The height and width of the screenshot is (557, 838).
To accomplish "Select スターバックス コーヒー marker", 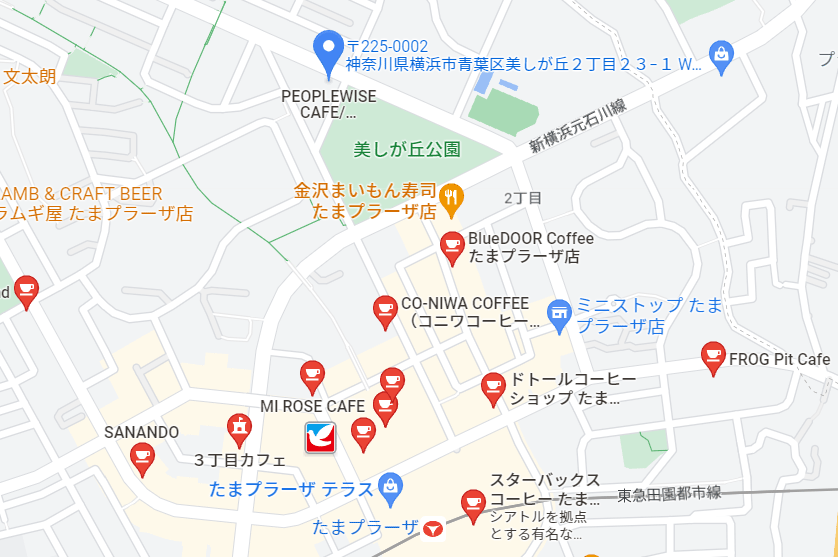I will (471, 503).
